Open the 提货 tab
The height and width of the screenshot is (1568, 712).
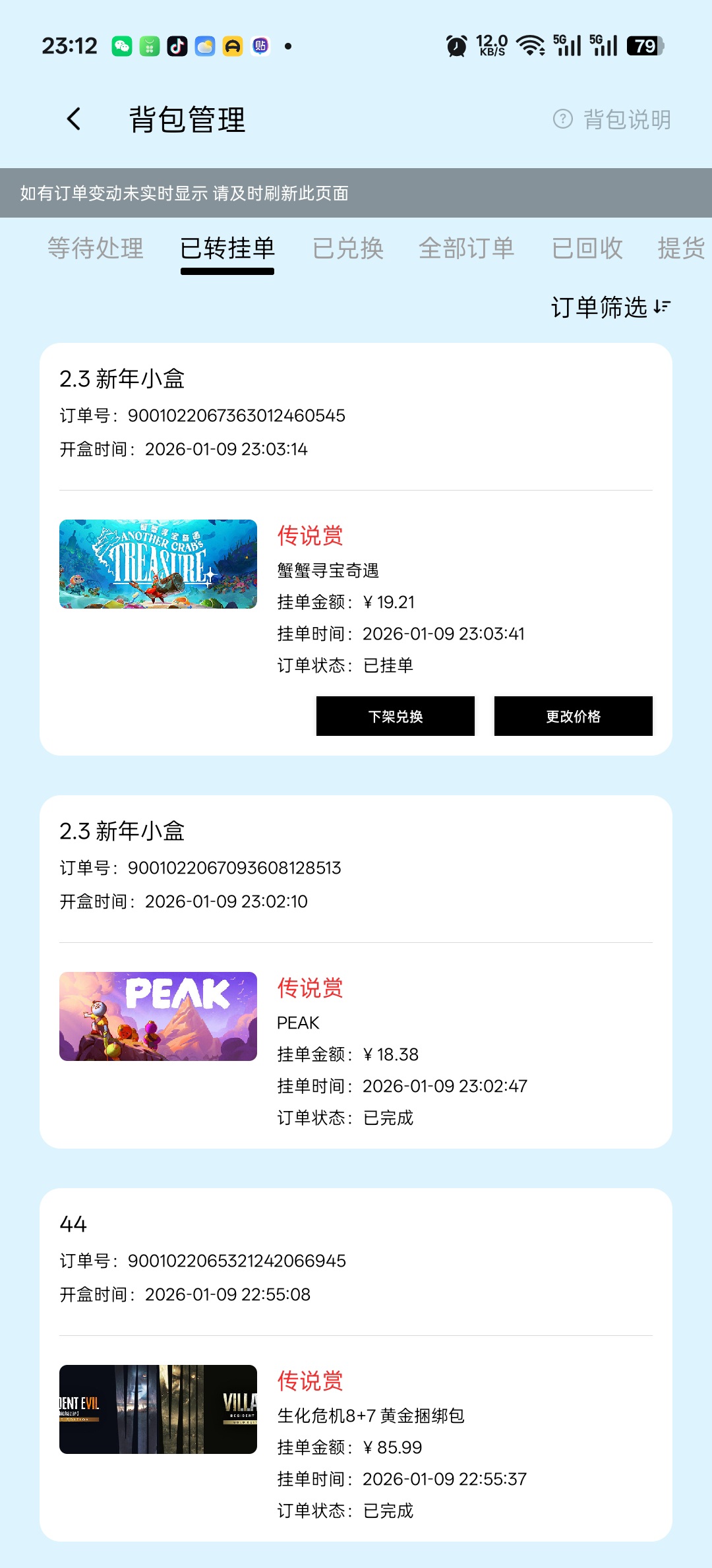pyautogui.click(x=680, y=249)
